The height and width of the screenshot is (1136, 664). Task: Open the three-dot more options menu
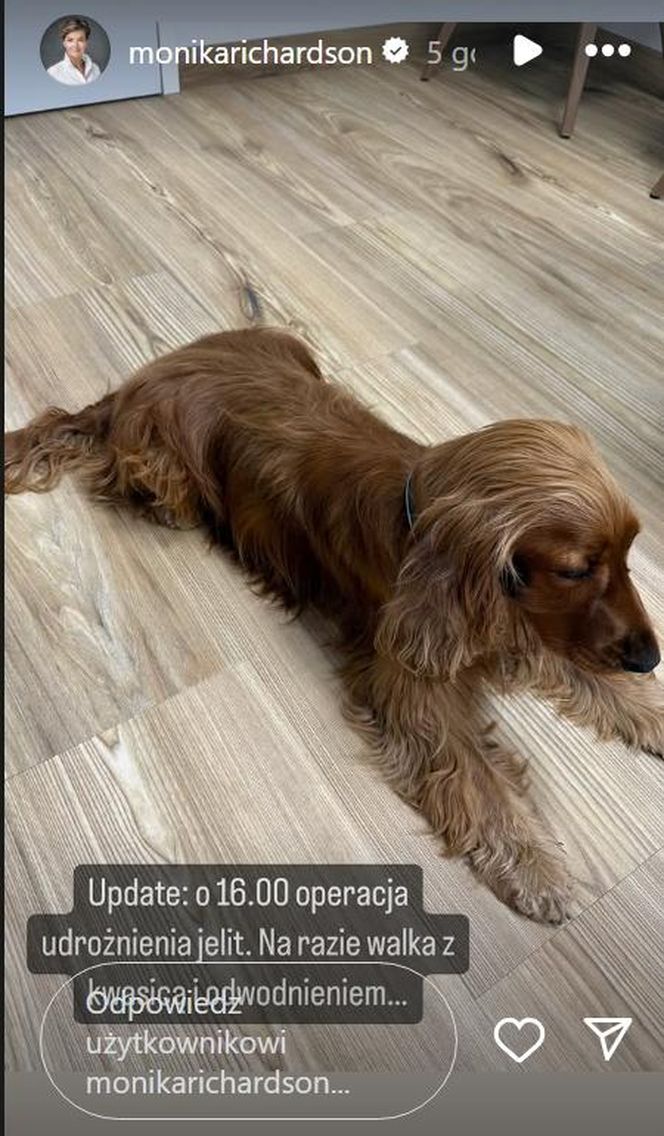click(607, 50)
